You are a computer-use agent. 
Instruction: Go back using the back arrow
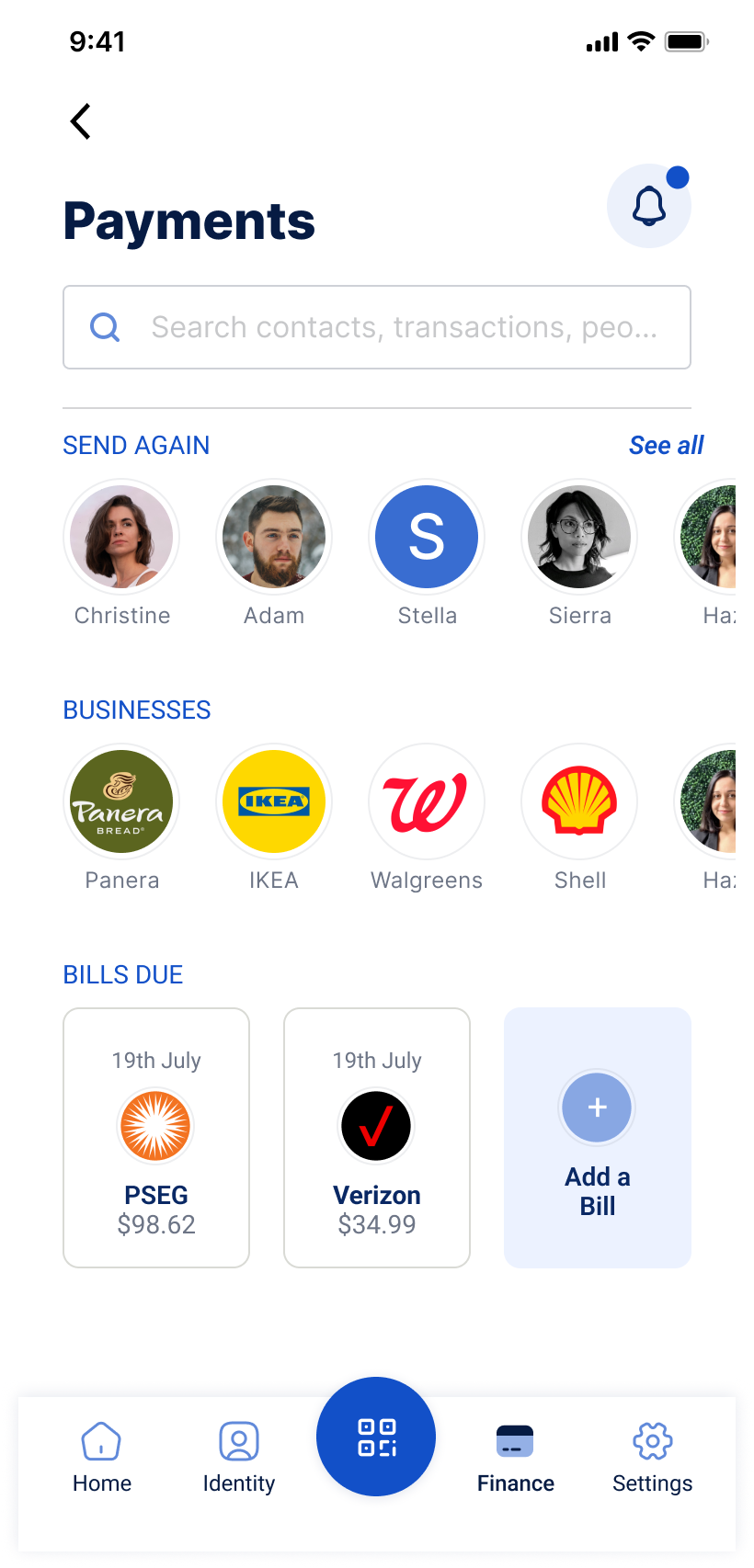pyautogui.click(x=81, y=121)
